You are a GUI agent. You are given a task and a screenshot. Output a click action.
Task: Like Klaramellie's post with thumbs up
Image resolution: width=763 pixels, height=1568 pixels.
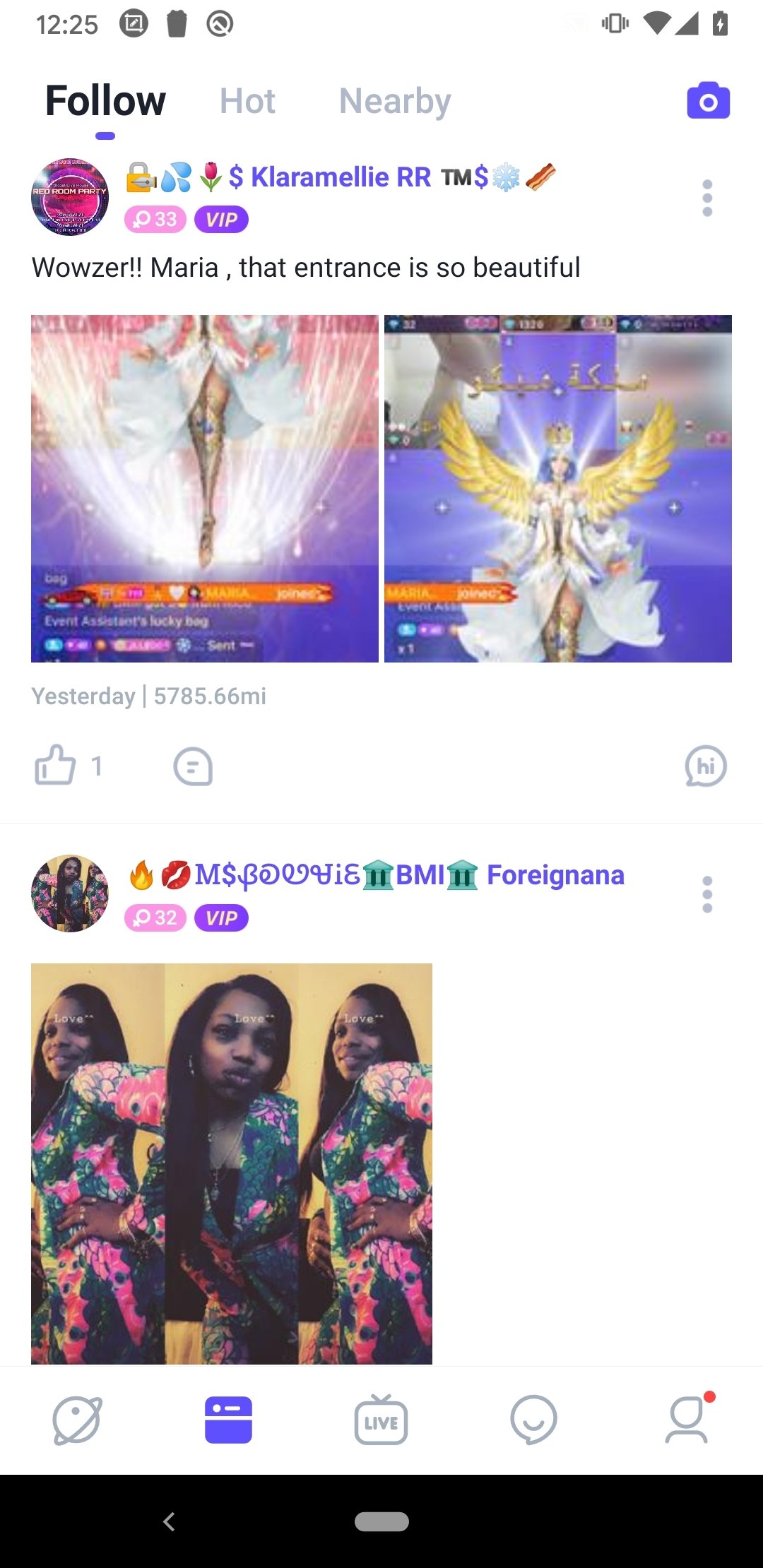[x=55, y=766]
